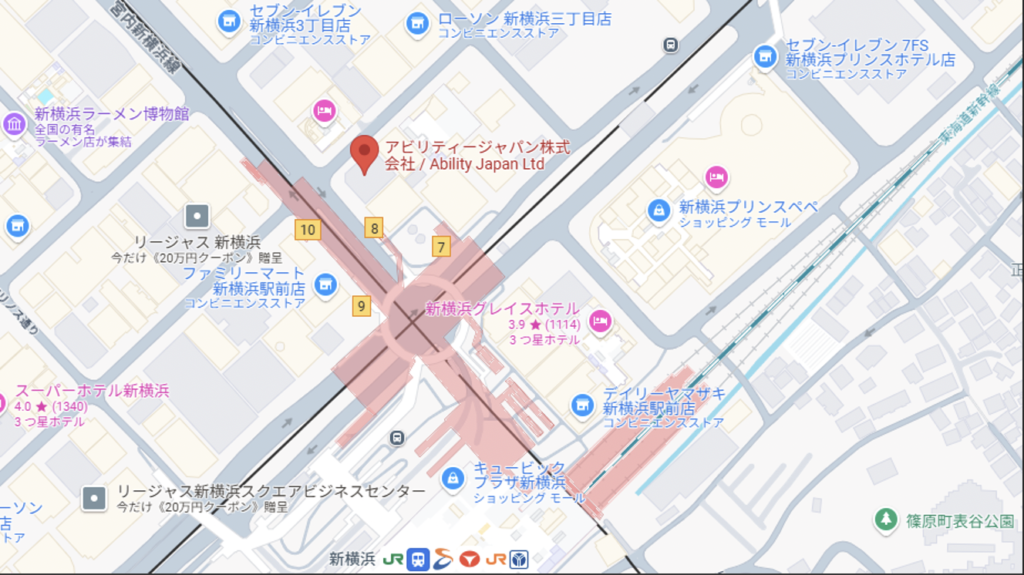Tap デイリーヤマザキ 新横浜駅前店 marker
1024x575 pixels.
582,404
